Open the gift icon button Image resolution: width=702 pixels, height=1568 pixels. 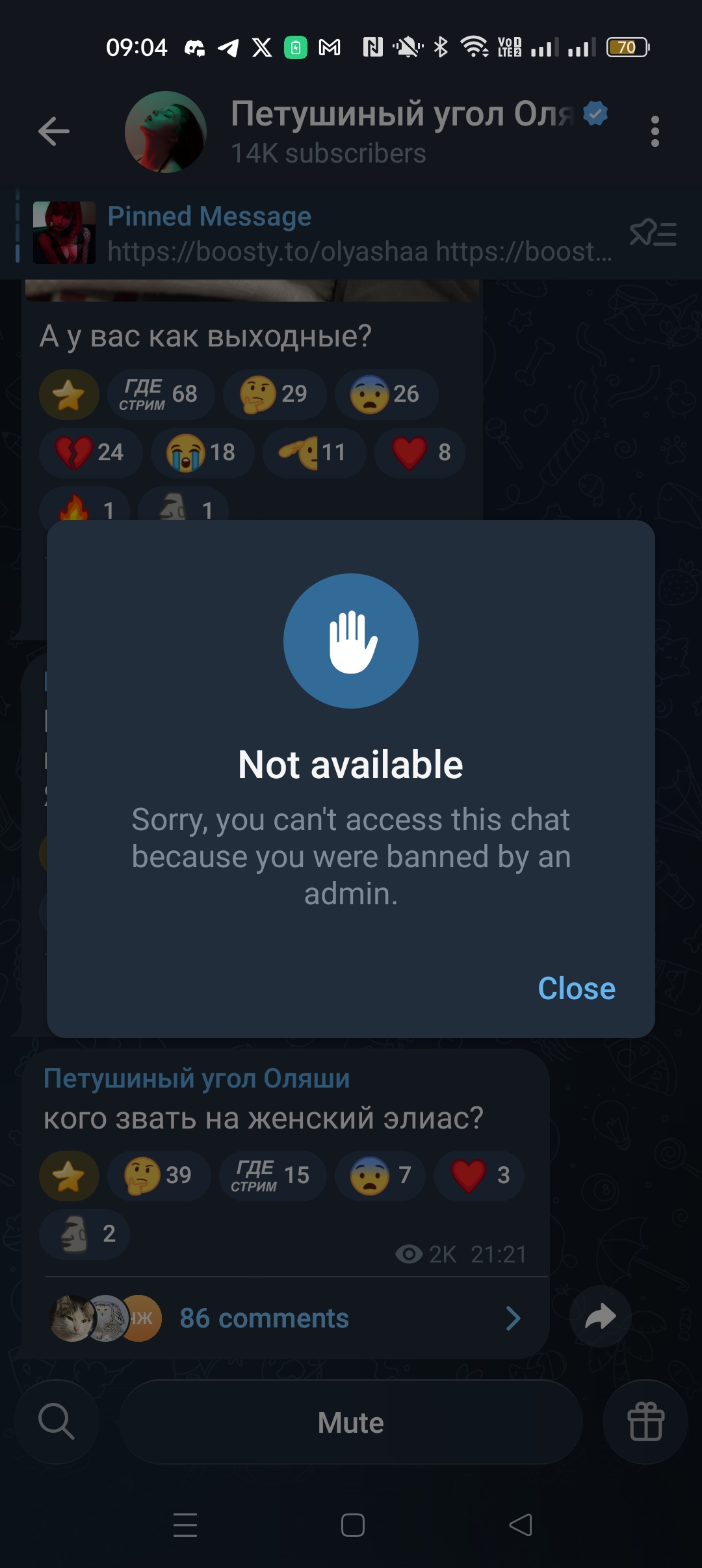pos(645,1422)
